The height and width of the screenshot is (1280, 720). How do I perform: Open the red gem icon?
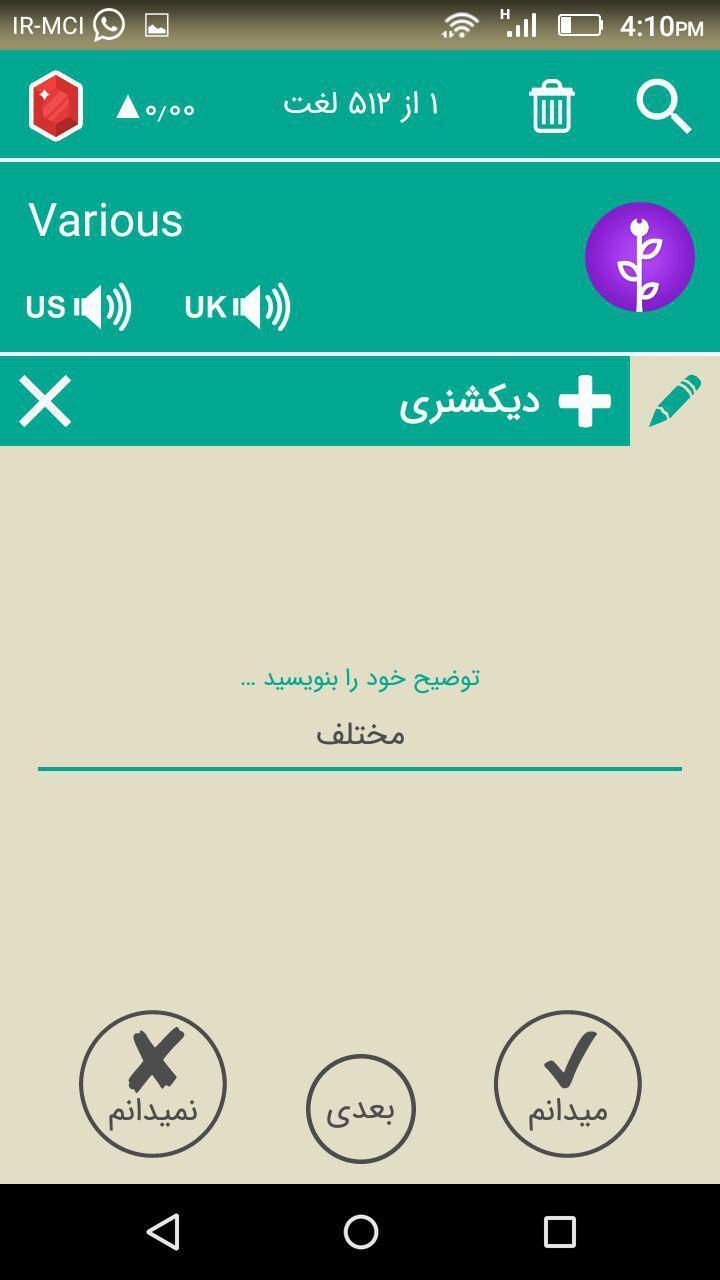(x=56, y=106)
